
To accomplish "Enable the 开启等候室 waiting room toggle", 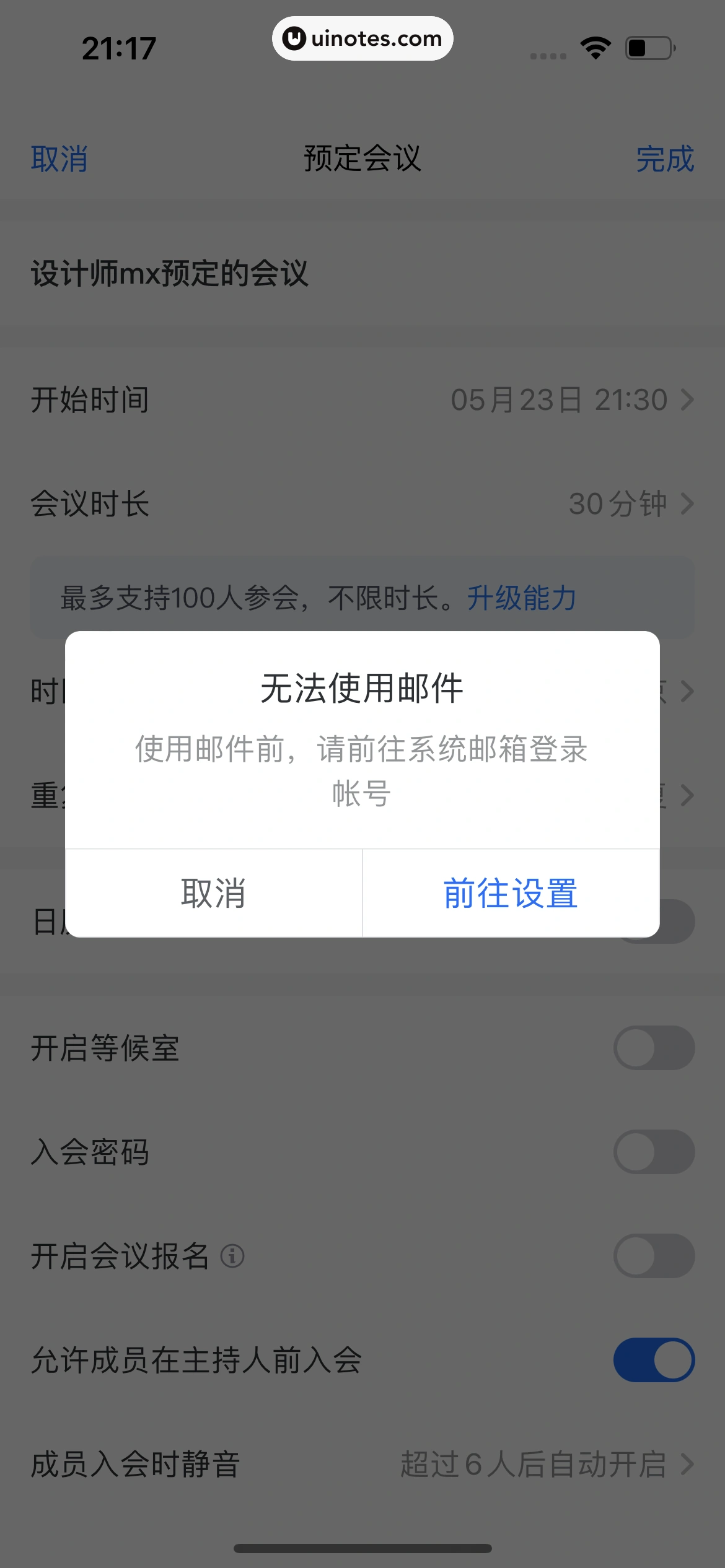I will (x=654, y=1048).
